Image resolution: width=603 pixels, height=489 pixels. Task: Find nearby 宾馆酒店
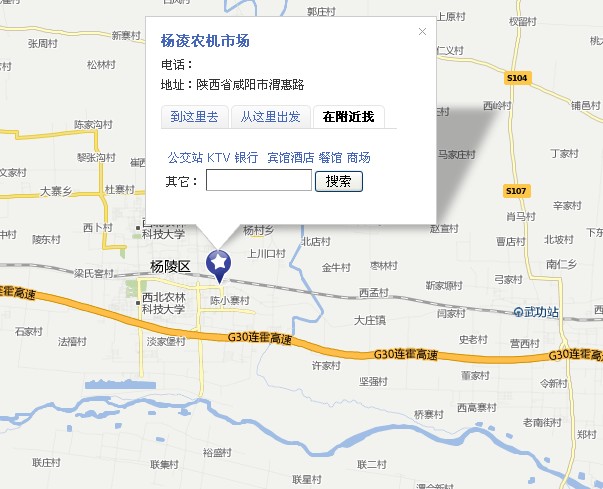[x=290, y=158]
